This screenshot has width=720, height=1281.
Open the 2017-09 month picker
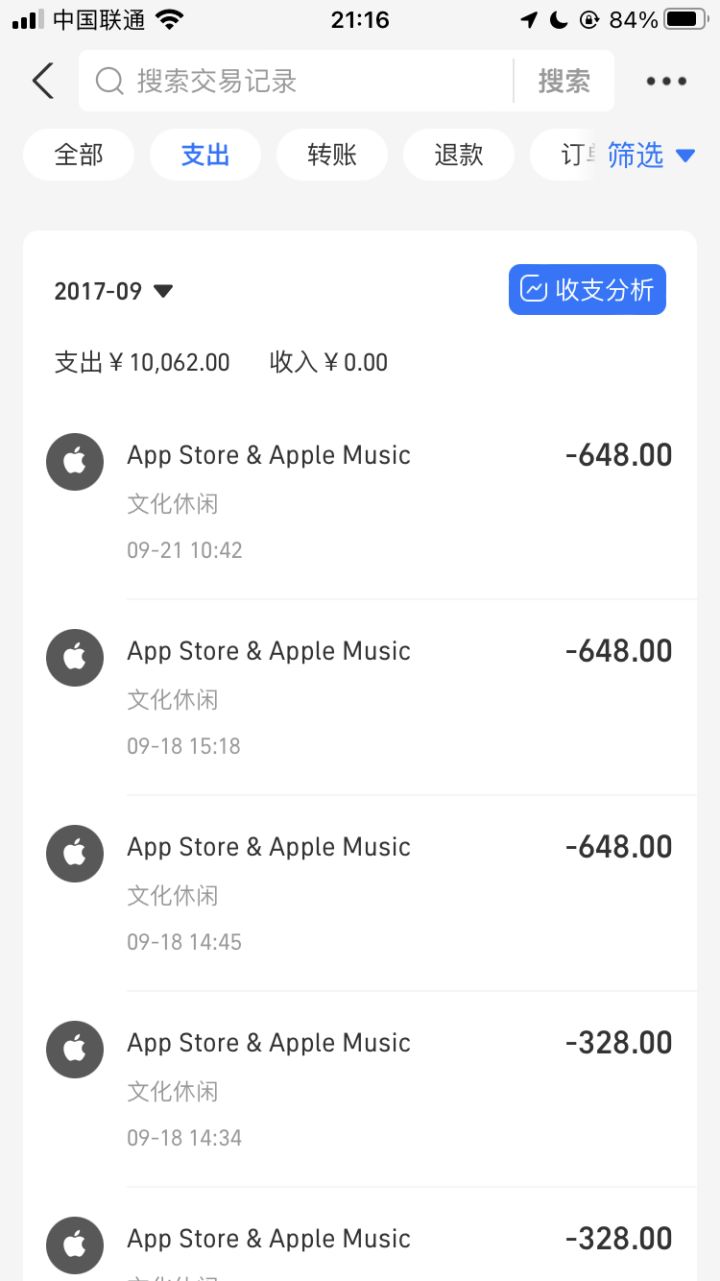pyautogui.click(x=113, y=291)
